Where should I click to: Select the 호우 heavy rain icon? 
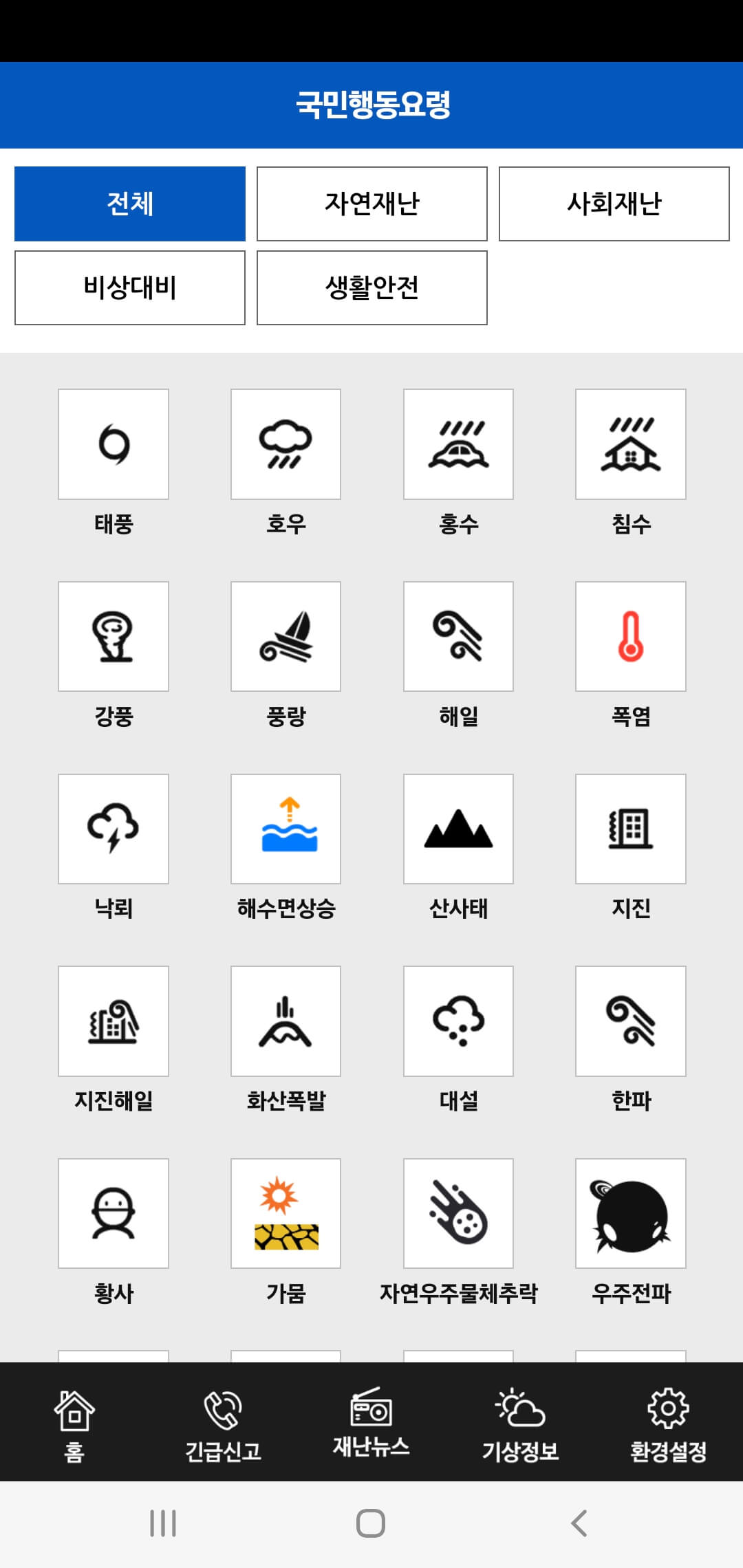286,444
